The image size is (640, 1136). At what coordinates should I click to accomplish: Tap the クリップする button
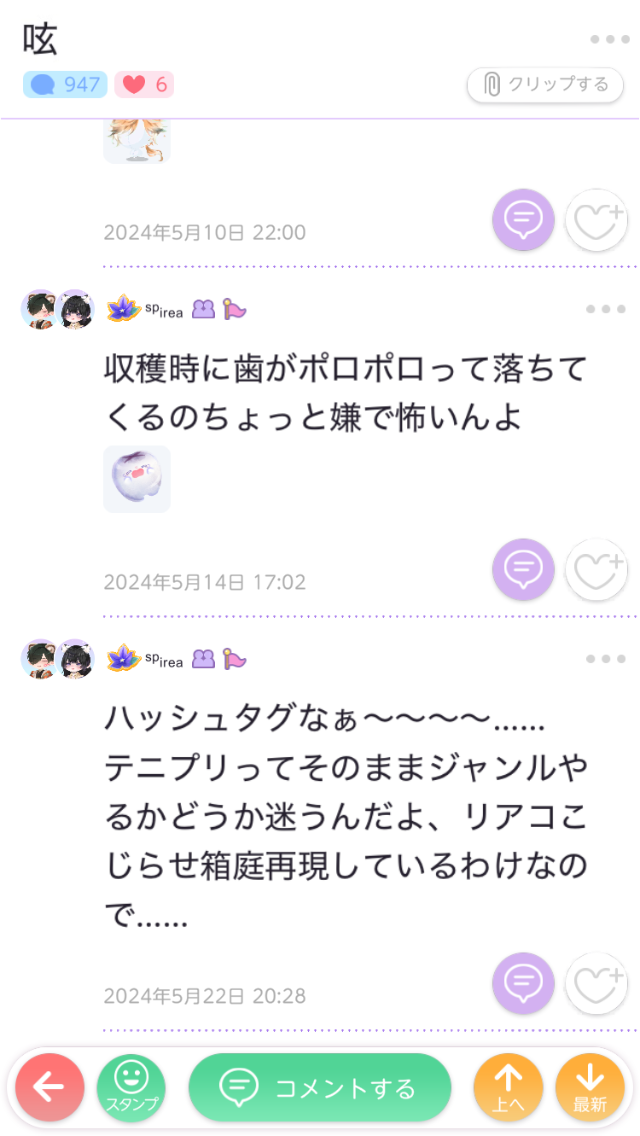coord(545,85)
